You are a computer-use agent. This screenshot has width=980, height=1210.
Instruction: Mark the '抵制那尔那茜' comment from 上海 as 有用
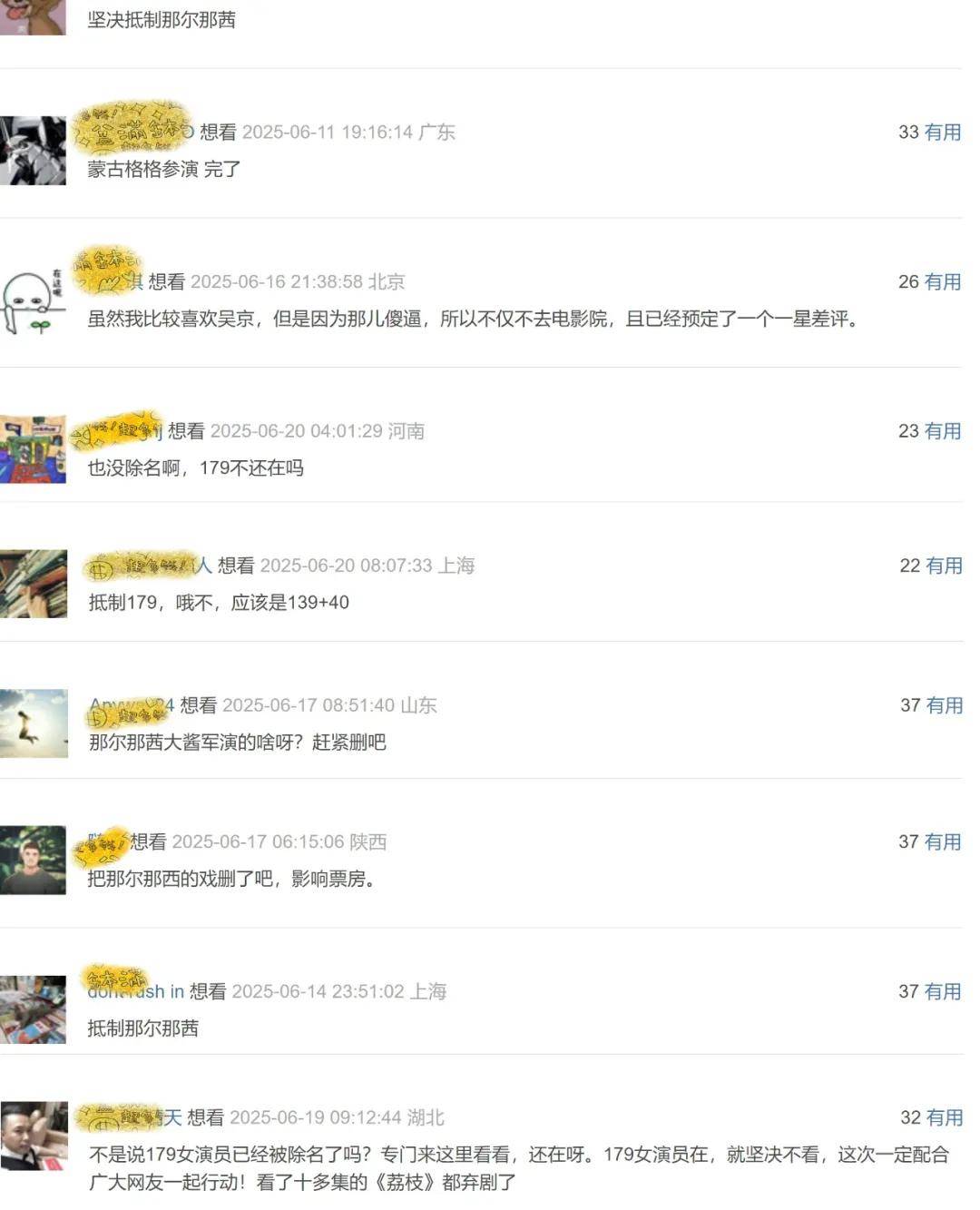943,991
